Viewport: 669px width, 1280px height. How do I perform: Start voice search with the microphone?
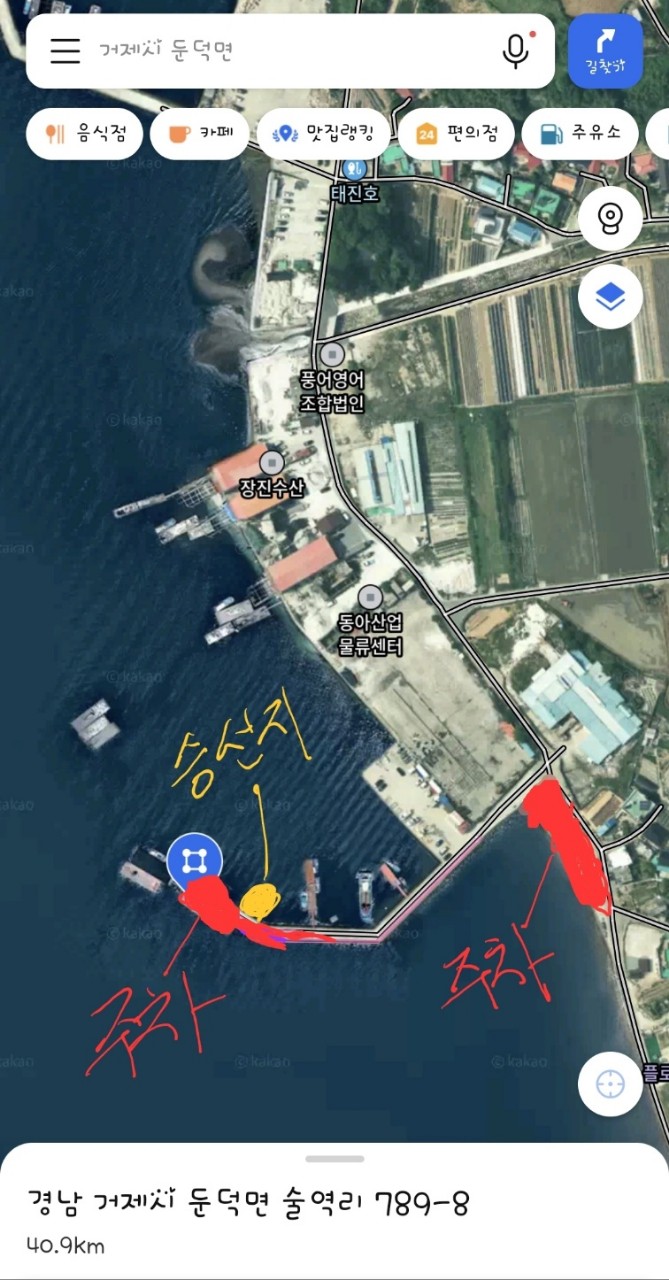(516, 51)
